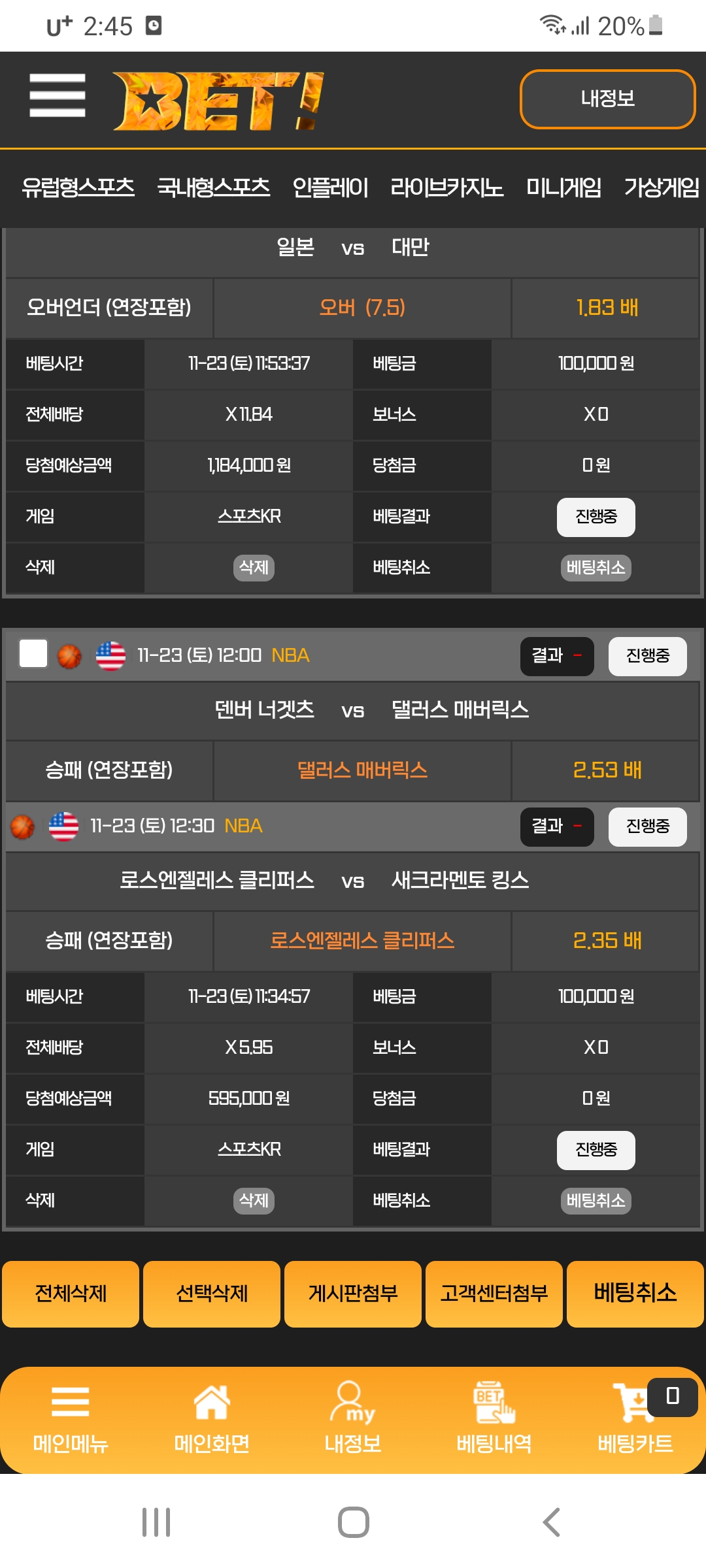Viewport: 706px width, 1568px height.
Task: Attach to customer center with 고객센터첨부
Action: tap(494, 1294)
